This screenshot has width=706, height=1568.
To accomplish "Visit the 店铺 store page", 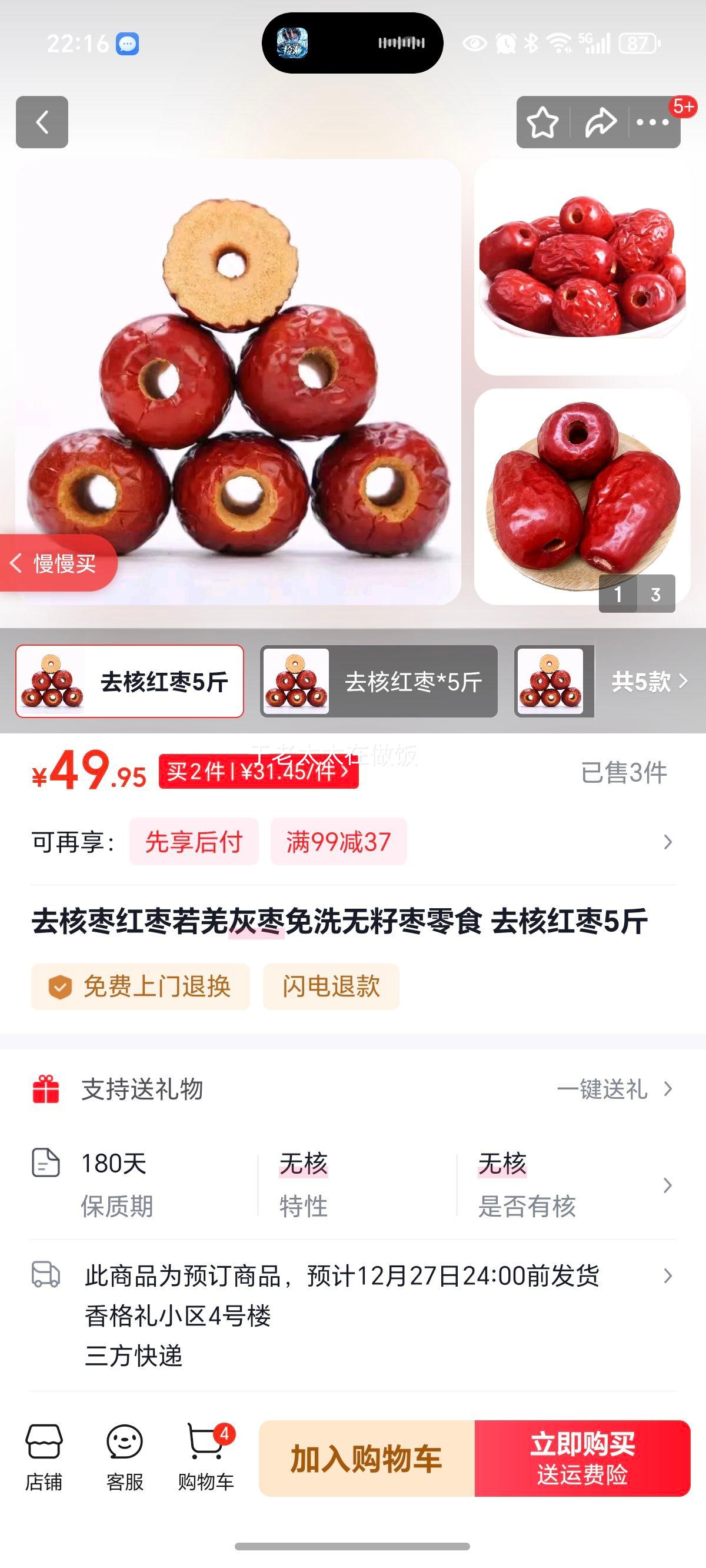I will [x=44, y=1457].
